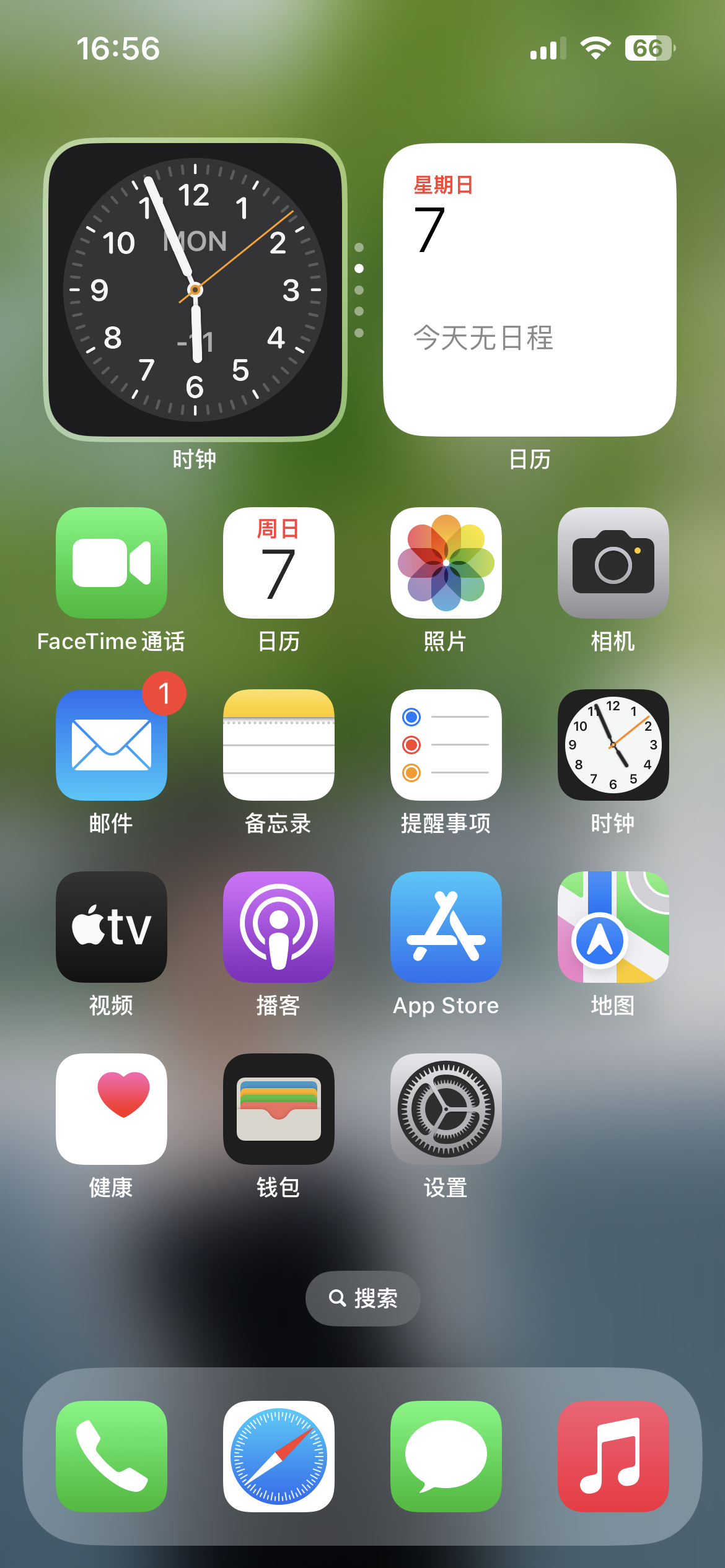Launch the 照片 photos app

[446, 562]
